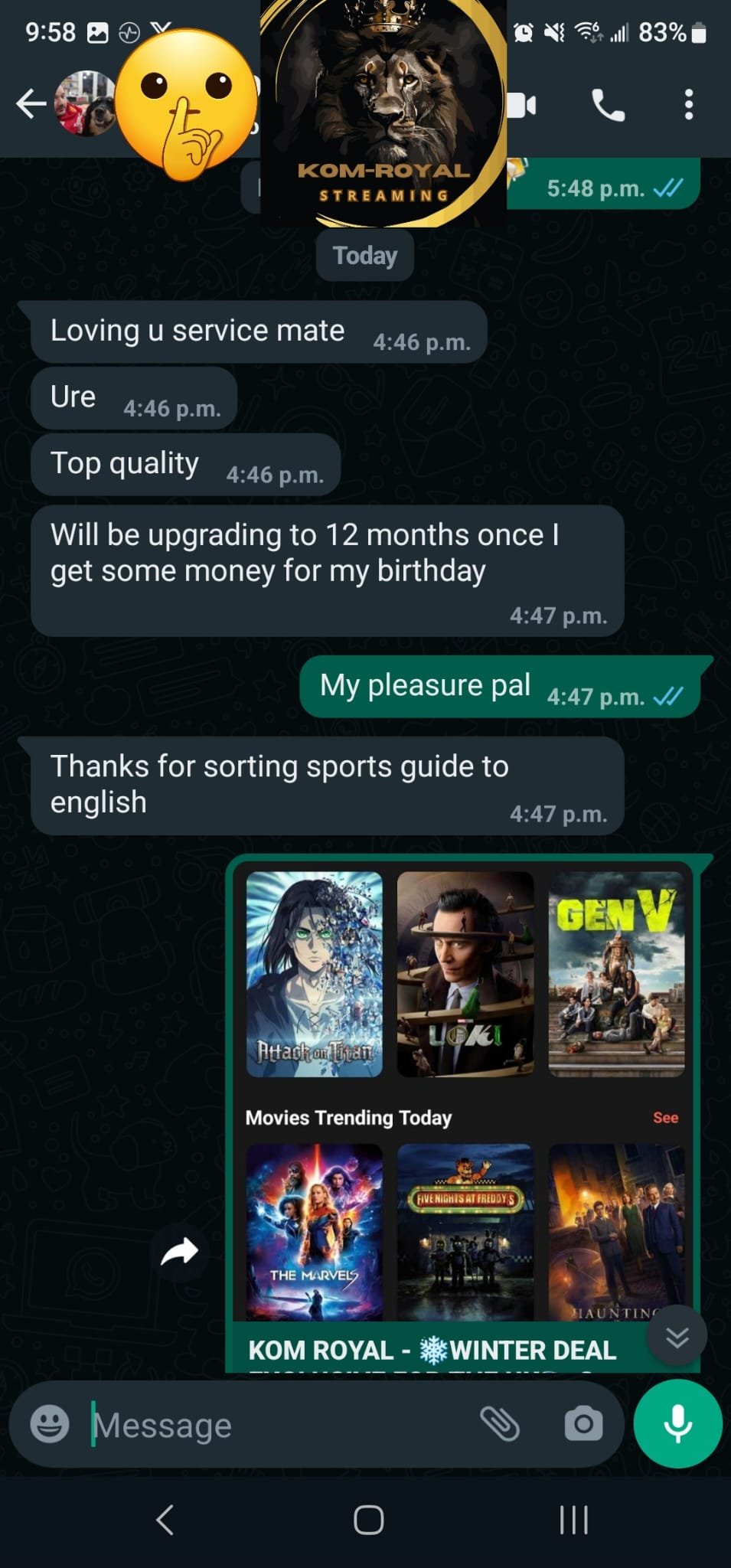Go back to the chat list
Image resolution: width=731 pixels, height=1568 pixels.
pyautogui.click(x=31, y=104)
